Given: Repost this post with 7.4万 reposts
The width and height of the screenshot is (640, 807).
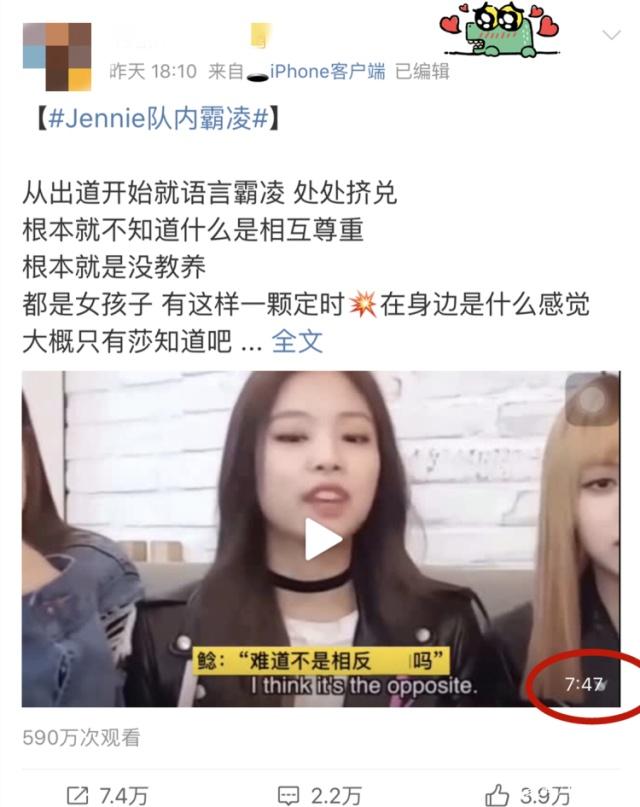Looking at the screenshot, I should point(107,795).
